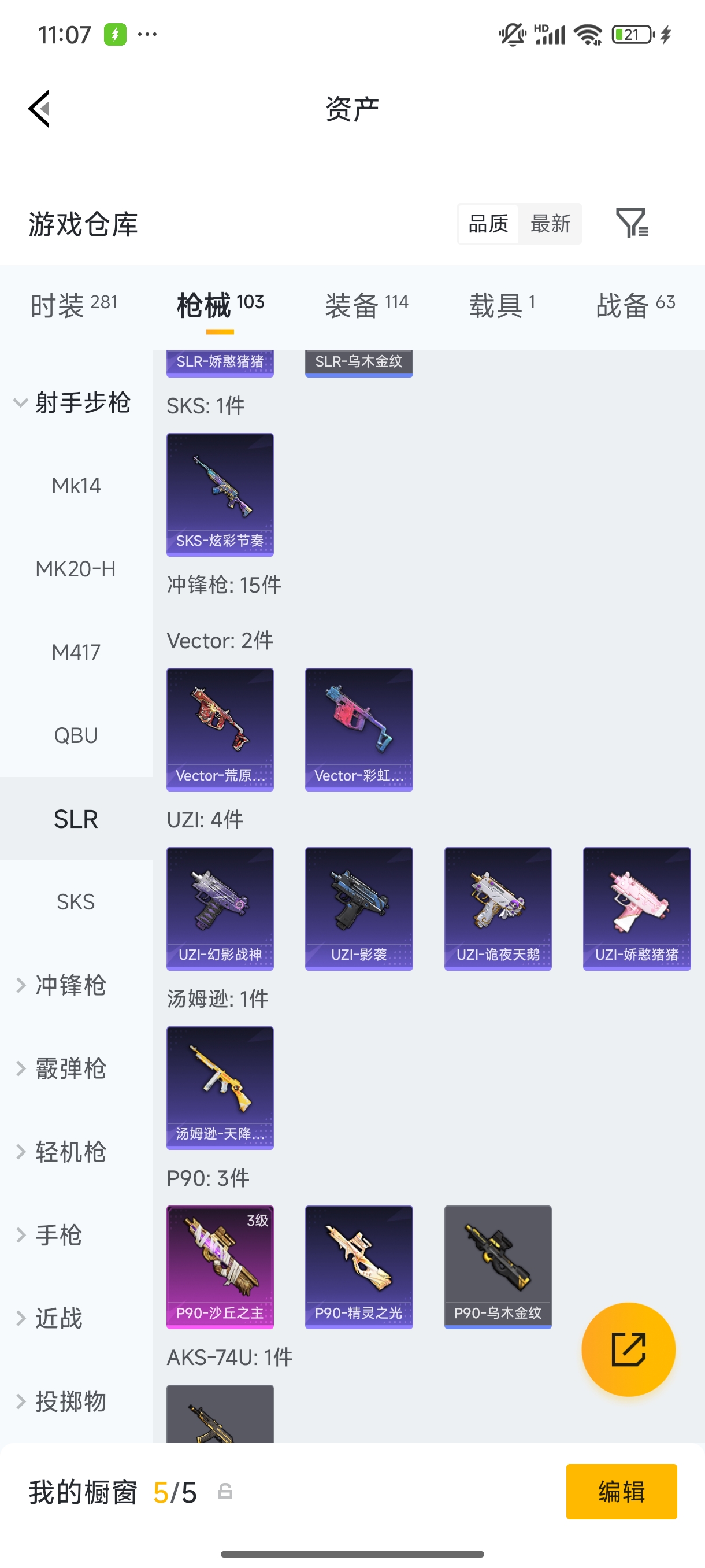Switch to the 时装 tab
705x1568 pixels.
(x=73, y=304)
